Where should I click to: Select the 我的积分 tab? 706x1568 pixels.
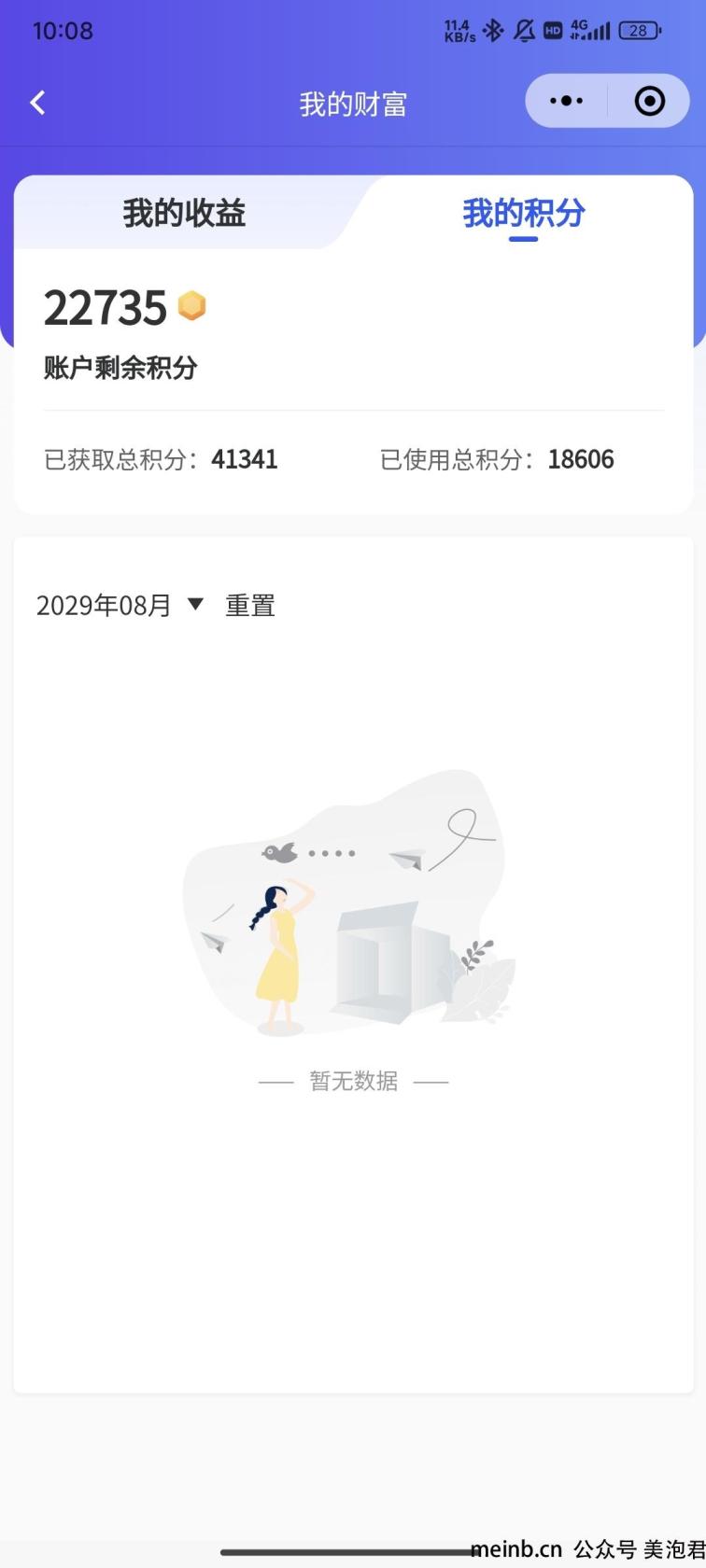[523, 214]
